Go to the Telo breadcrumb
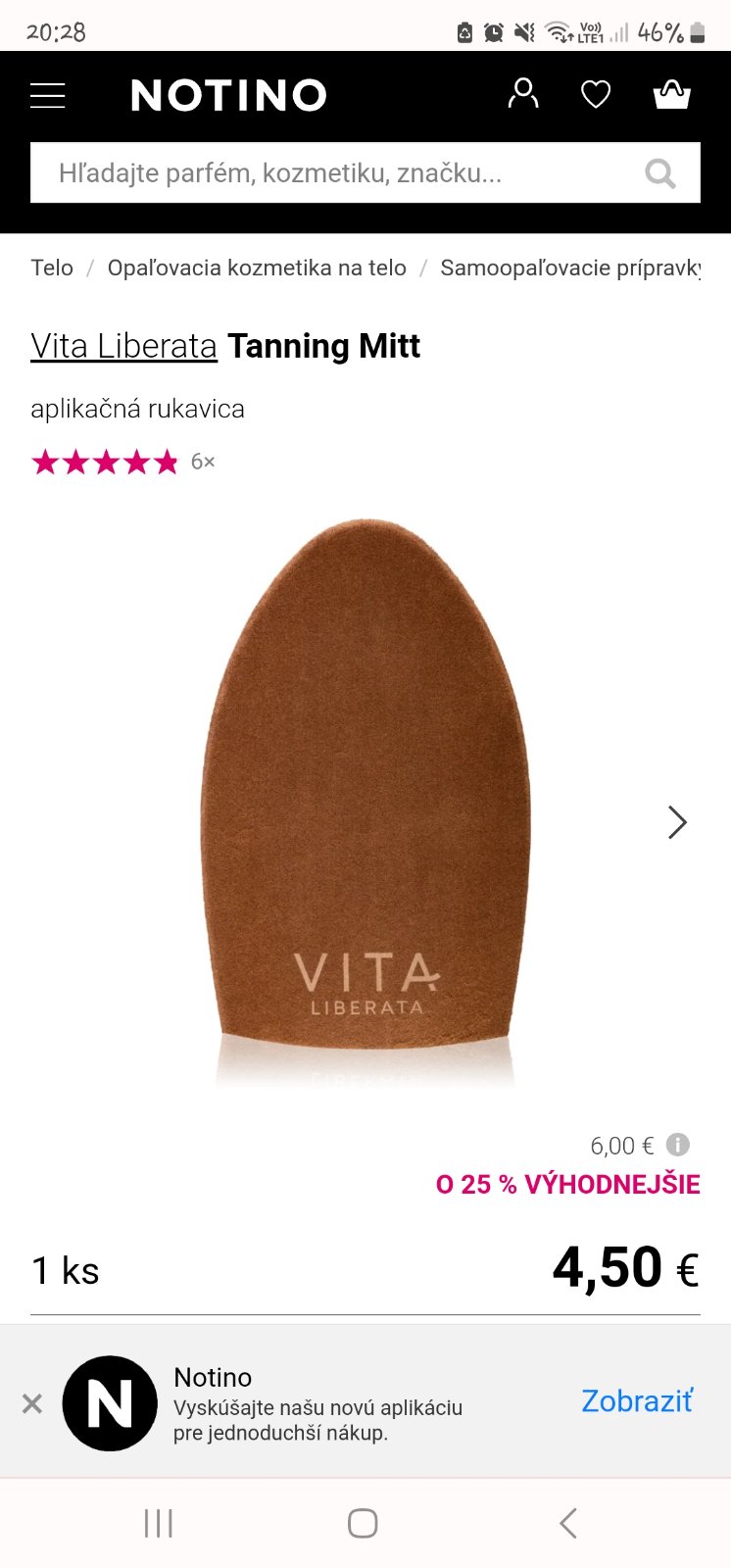Image resolution: width=731 pixels, height=1568 pixels. 52,268
